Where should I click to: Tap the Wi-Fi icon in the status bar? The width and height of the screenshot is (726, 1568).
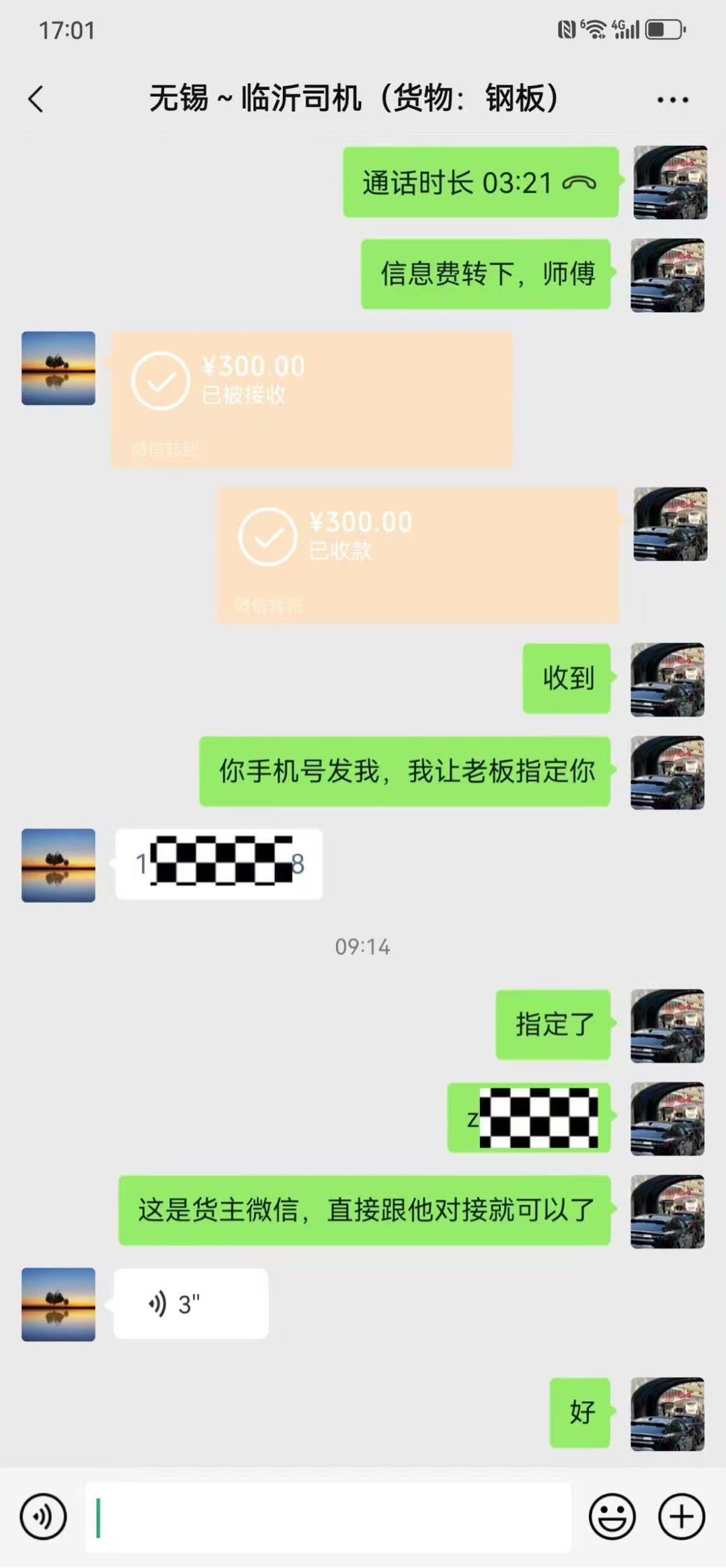pos(594,28)
